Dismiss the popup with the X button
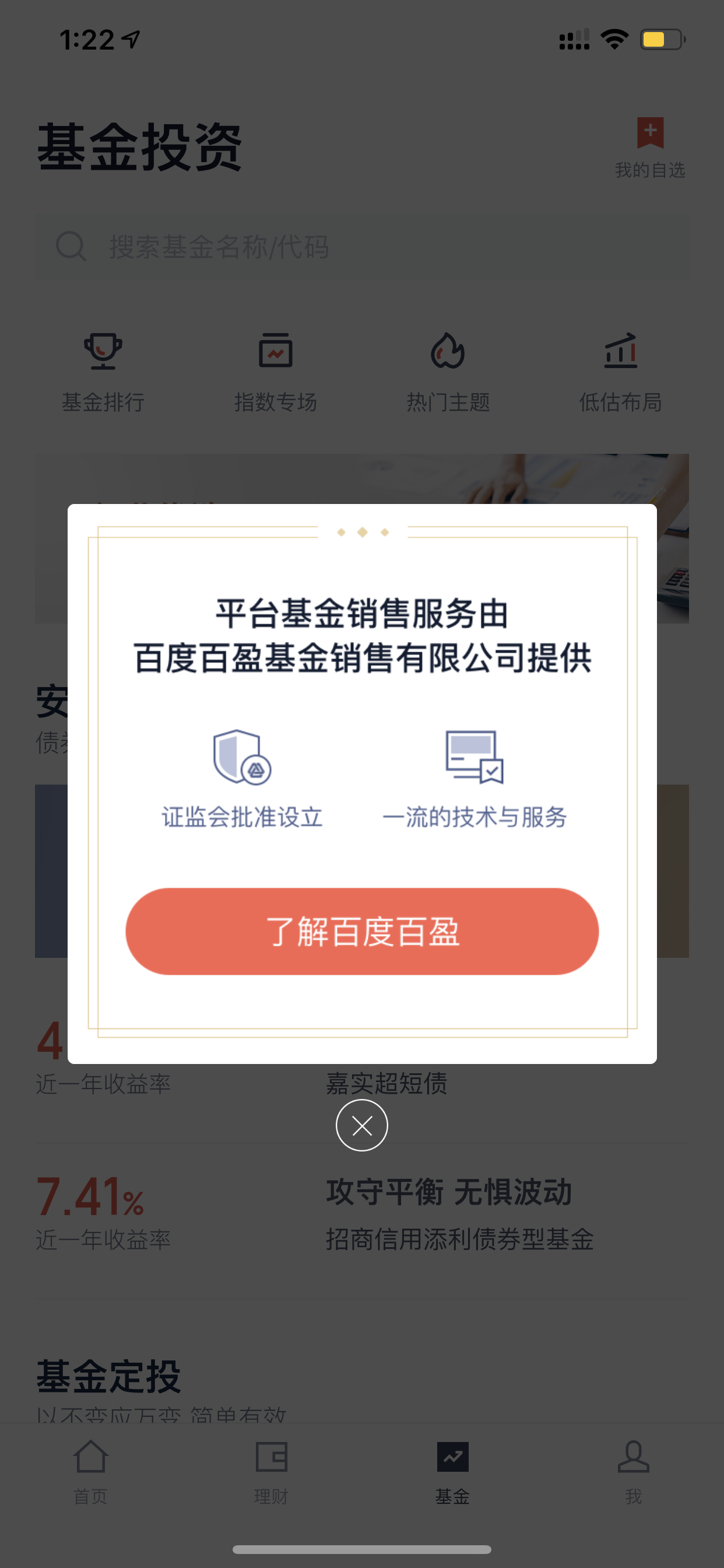The image size is (724, 1568). click(x=362, y=1125)
